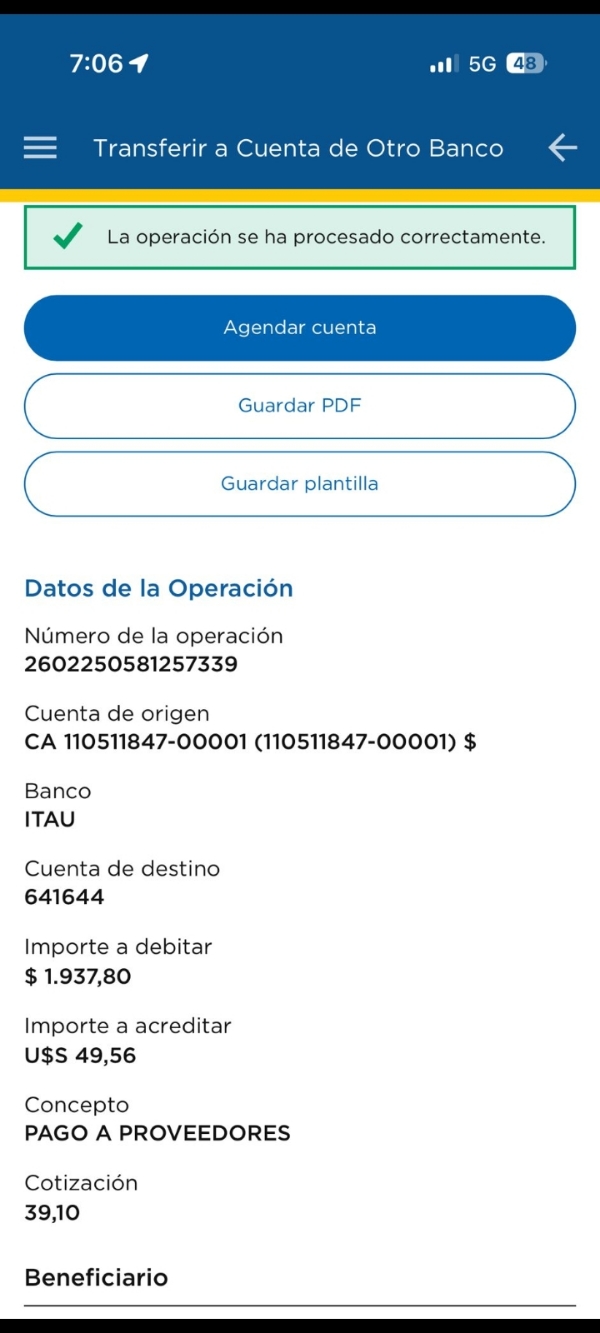Save the receipt via Guardar PDF
The height and width of the screenshot is (1333, 600).
(300, 406)
